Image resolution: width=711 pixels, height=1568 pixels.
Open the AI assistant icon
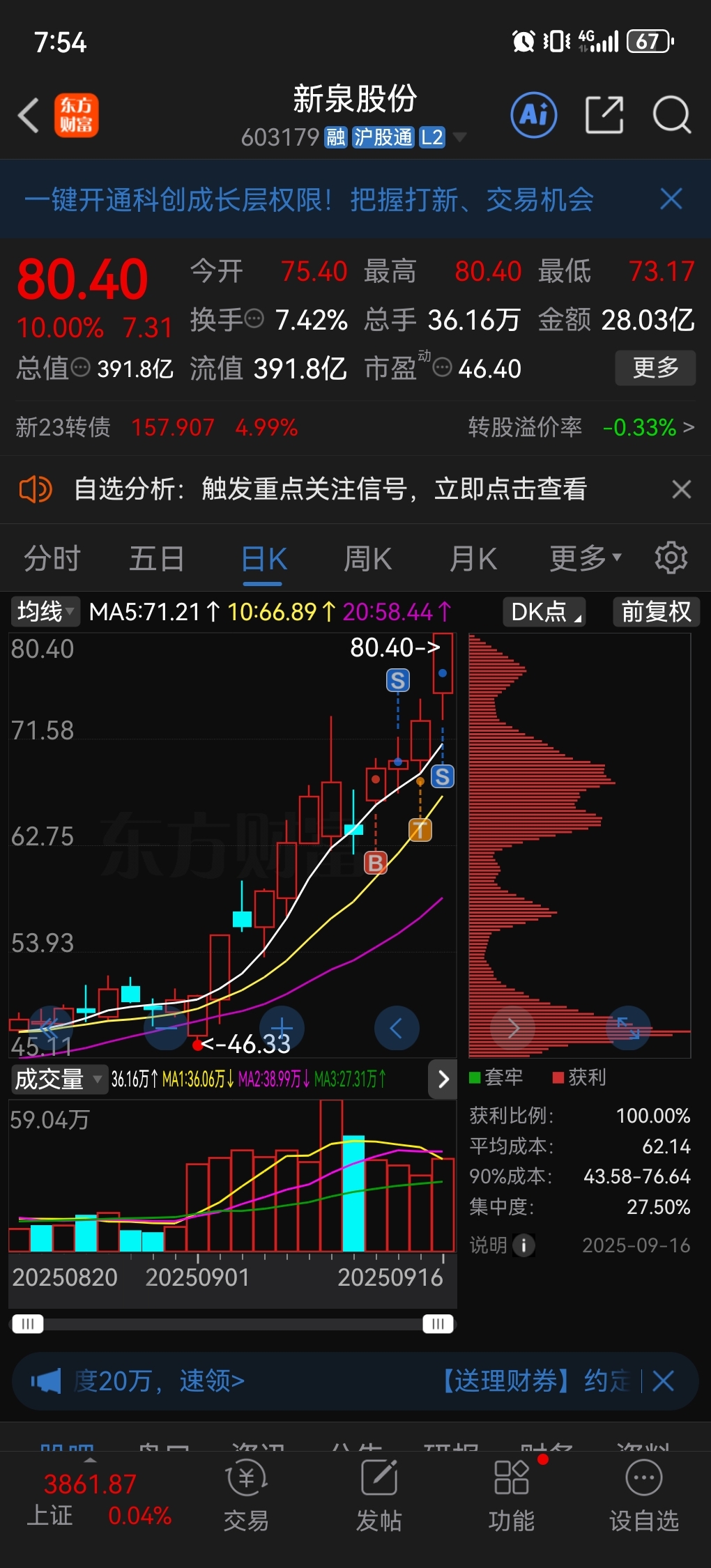click(534, 114)
